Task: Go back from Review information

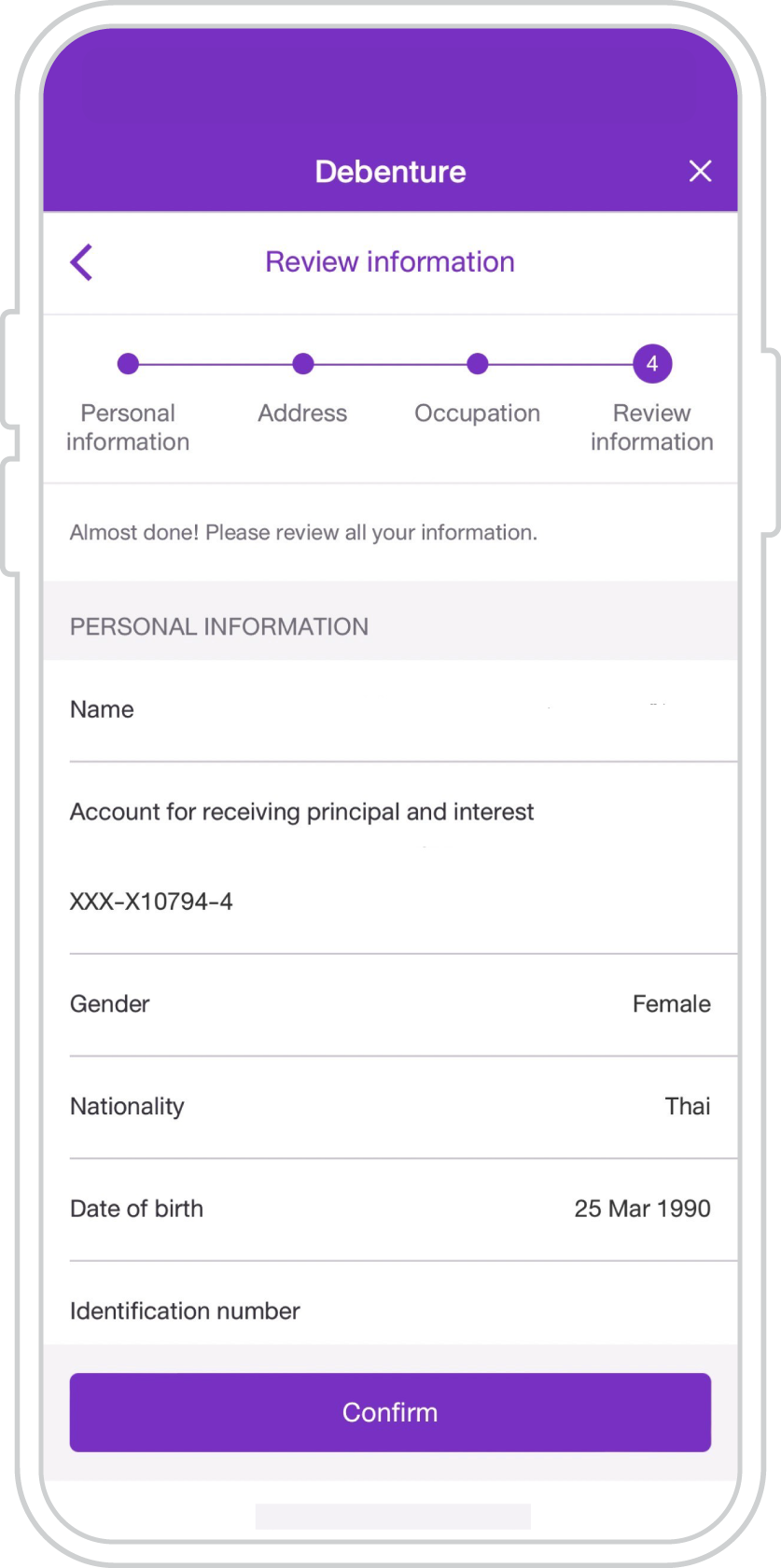Action: coord(82,262)
